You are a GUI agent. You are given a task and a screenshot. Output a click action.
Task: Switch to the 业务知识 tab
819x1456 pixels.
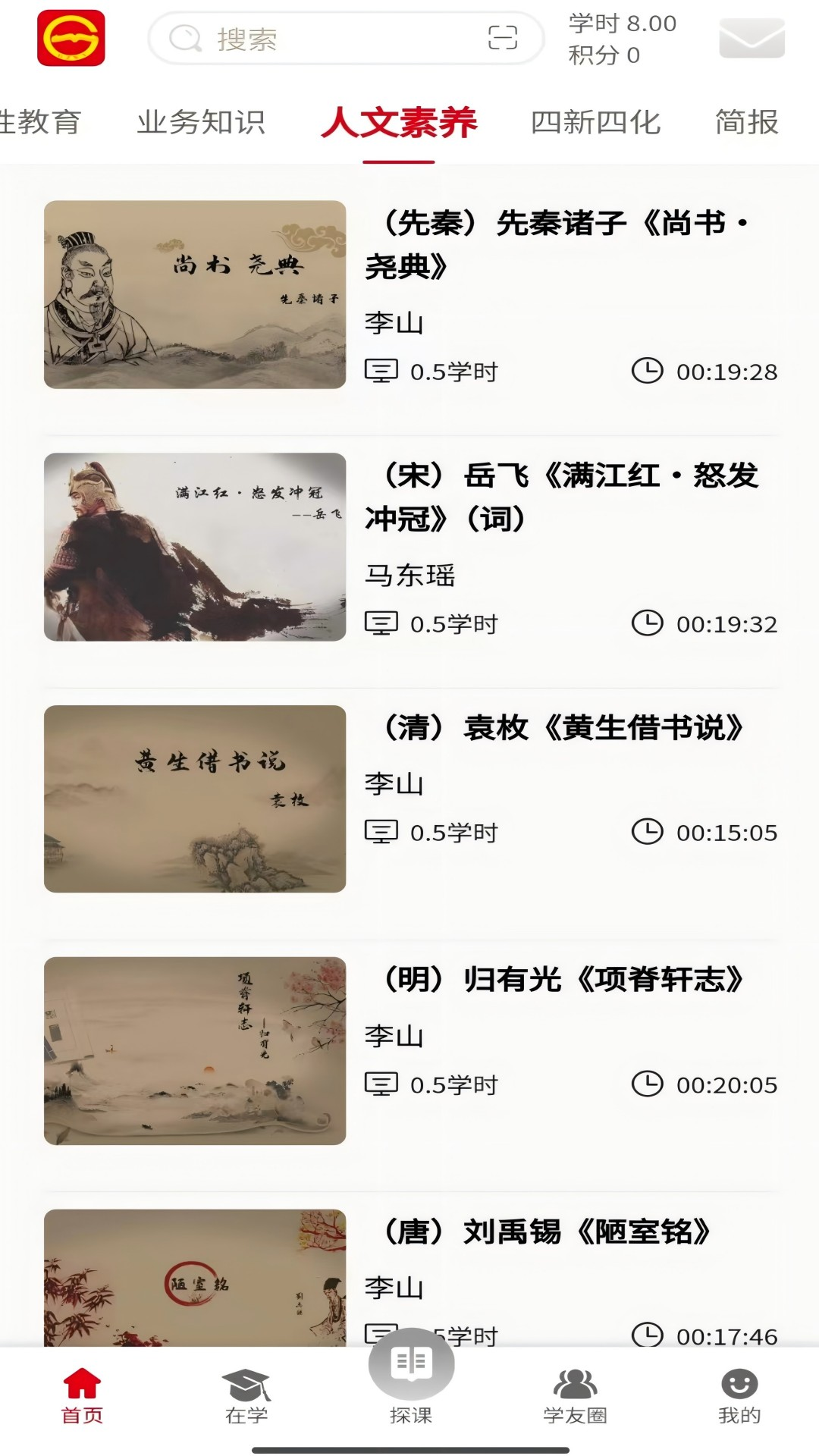(201, 121)
